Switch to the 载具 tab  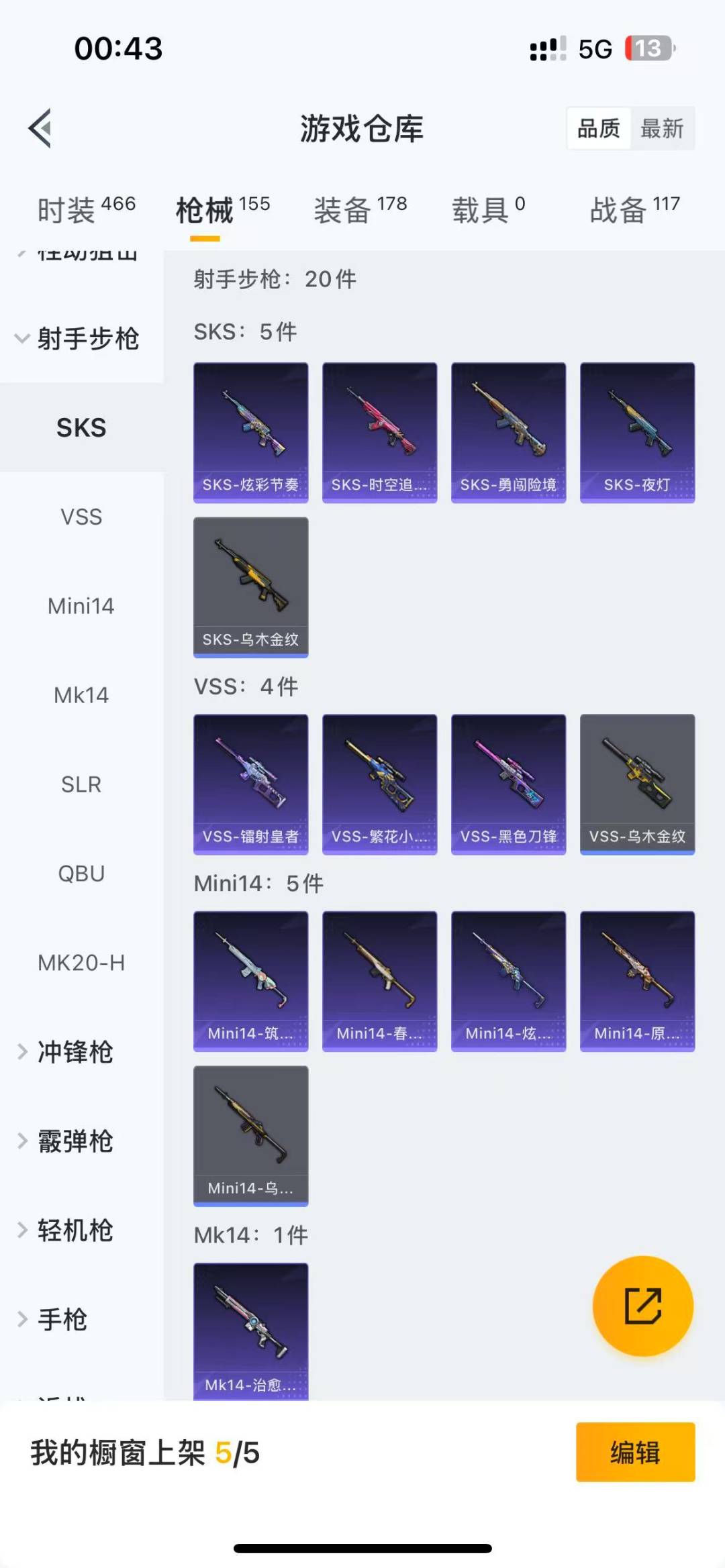[488, 210]
